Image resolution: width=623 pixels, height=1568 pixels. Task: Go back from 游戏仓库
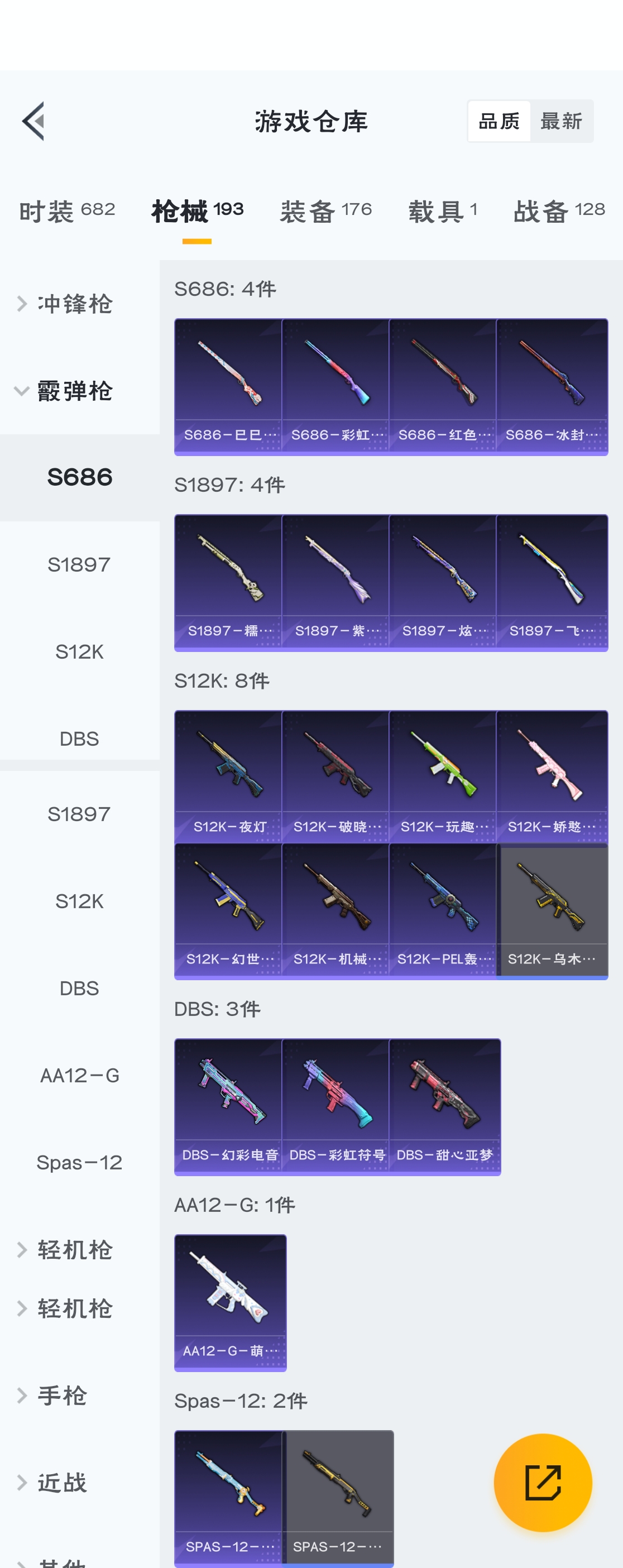click(x=33, y=121)
